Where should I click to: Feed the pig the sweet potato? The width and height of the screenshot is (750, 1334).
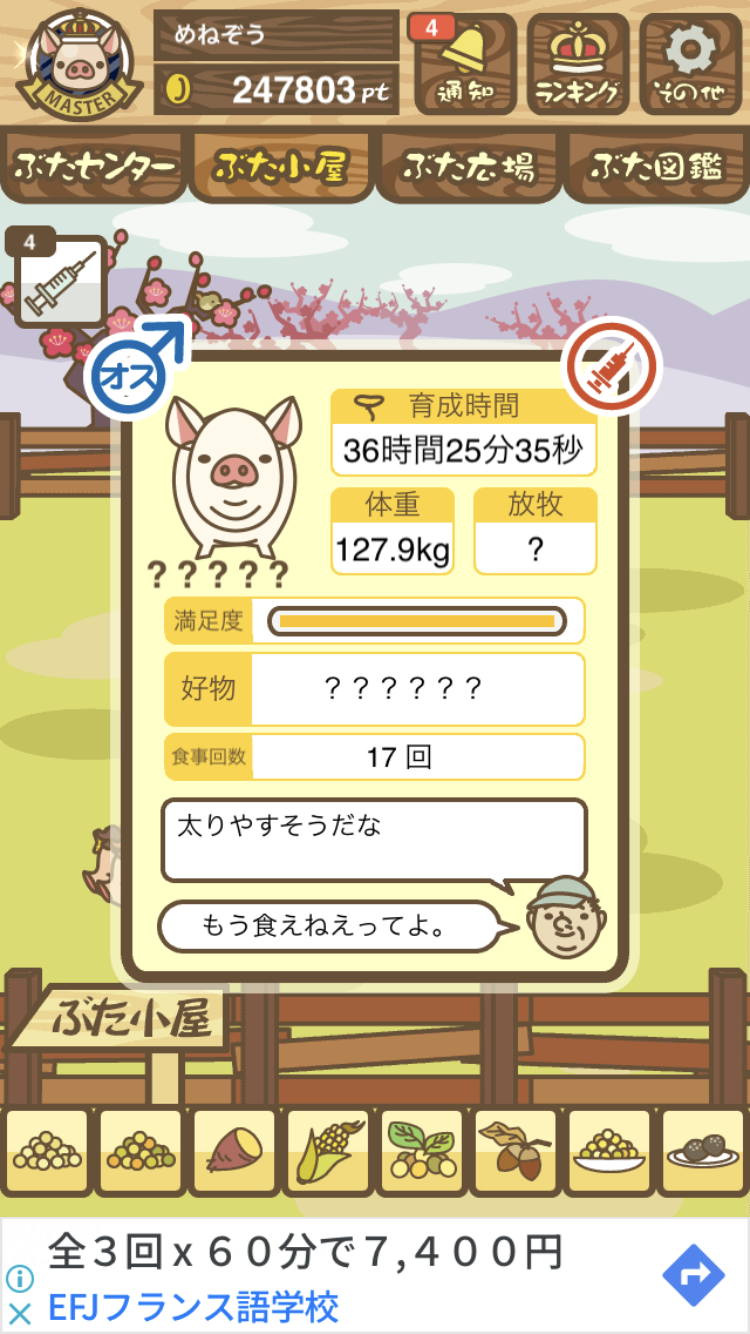tap(234, 1153)
